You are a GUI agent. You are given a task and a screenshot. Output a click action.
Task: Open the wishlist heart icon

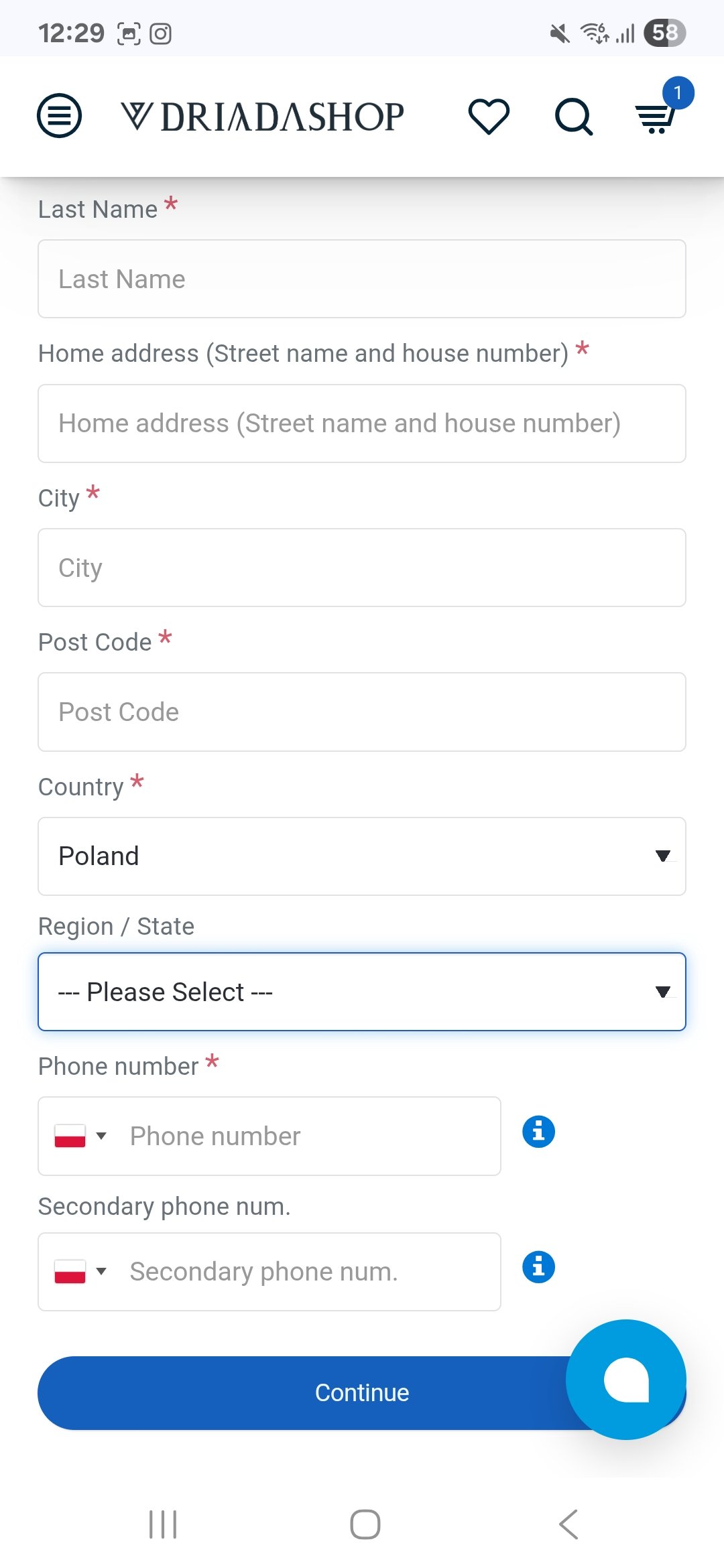pyautogui.click(x=489, y=116)
